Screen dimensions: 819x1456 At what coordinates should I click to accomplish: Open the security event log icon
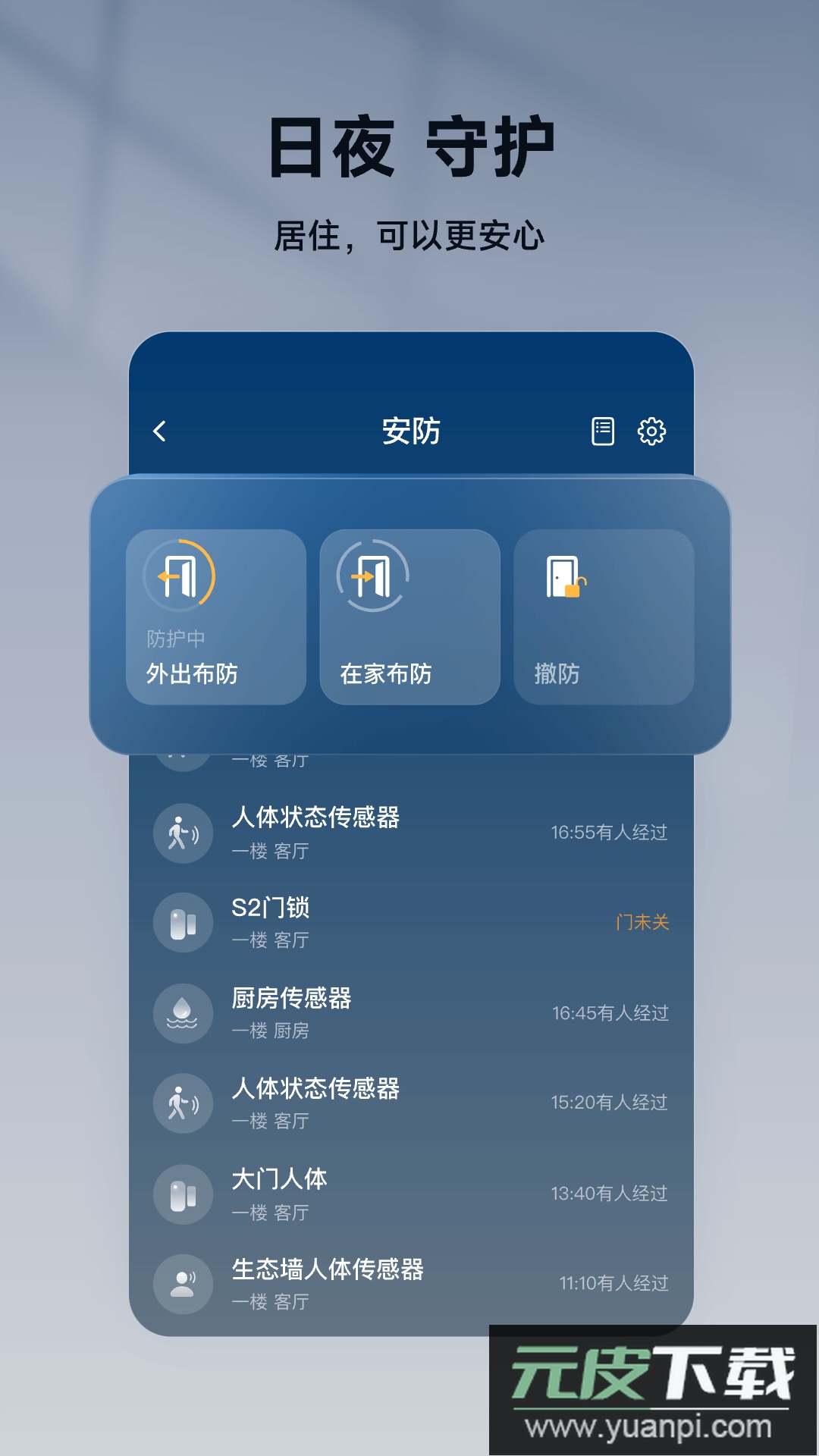click(603, 431)
